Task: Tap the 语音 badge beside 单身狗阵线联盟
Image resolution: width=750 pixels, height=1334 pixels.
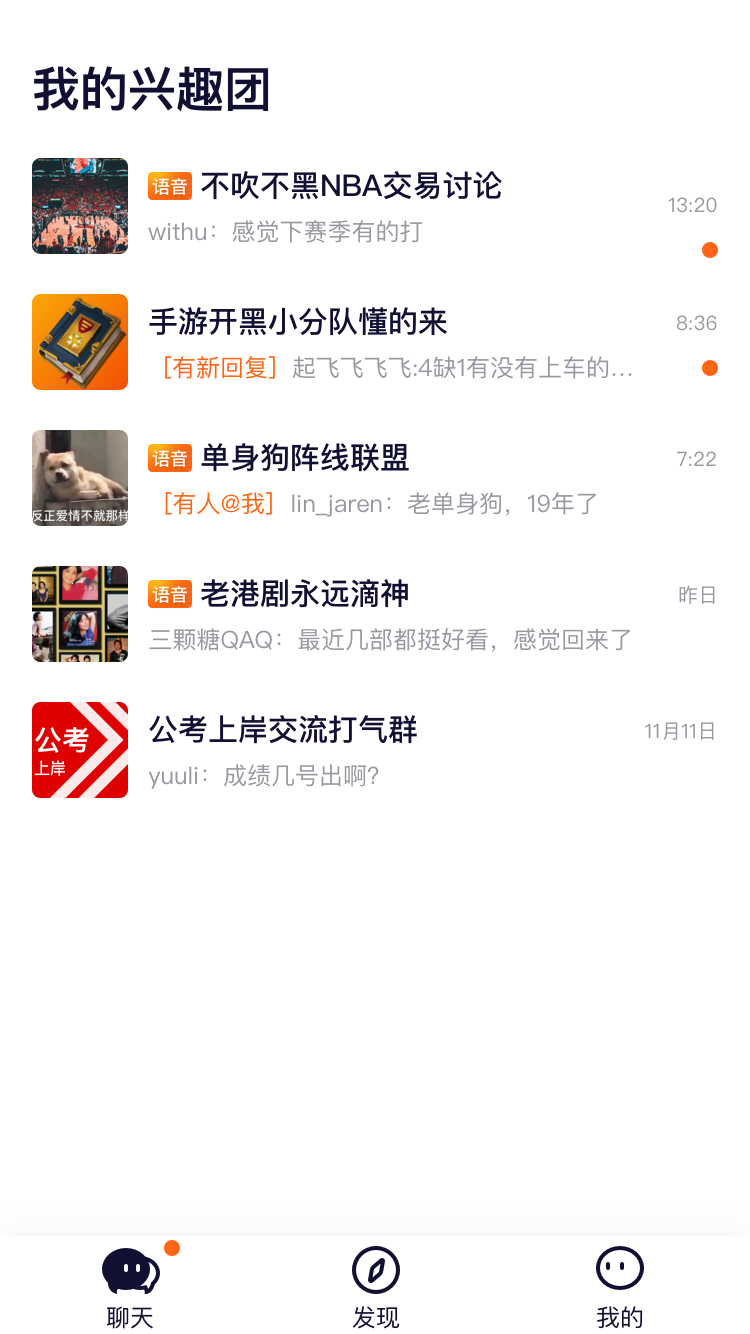Action: pos(170,457)
